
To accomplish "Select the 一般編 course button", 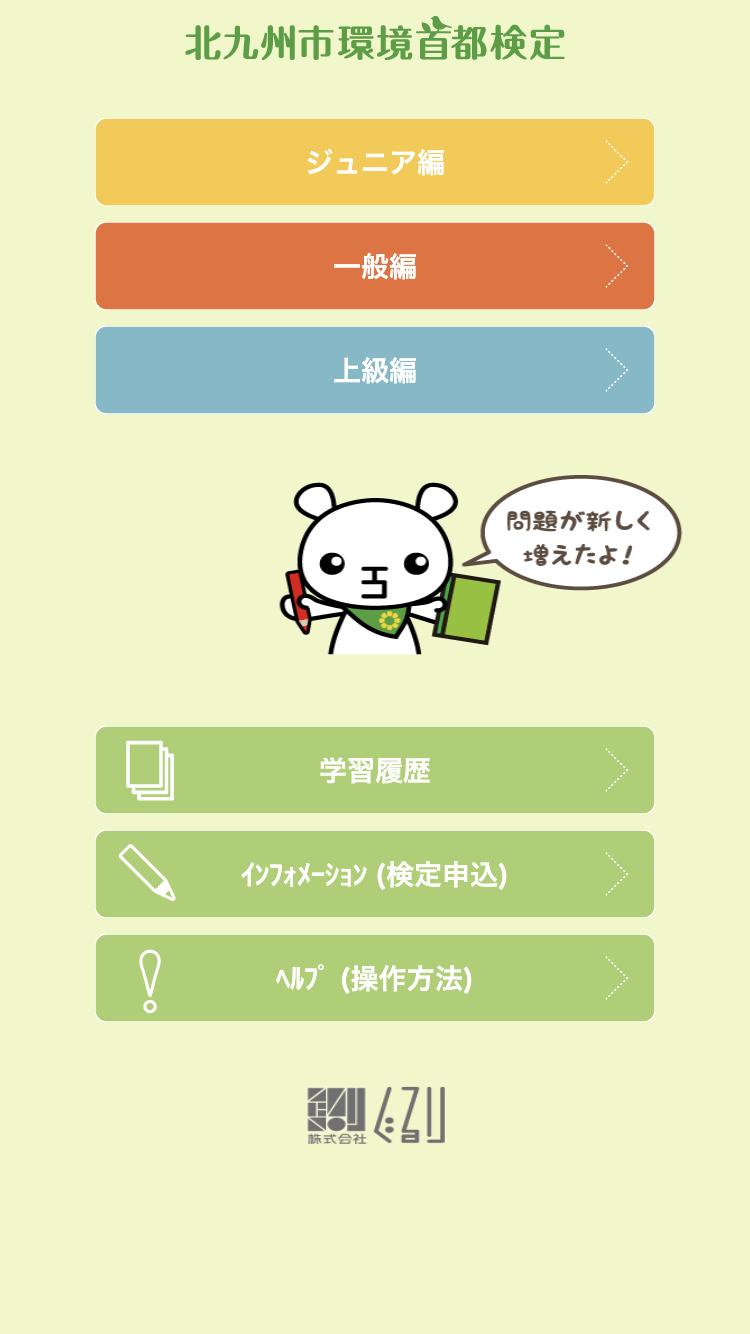I will tap(375, 266).
